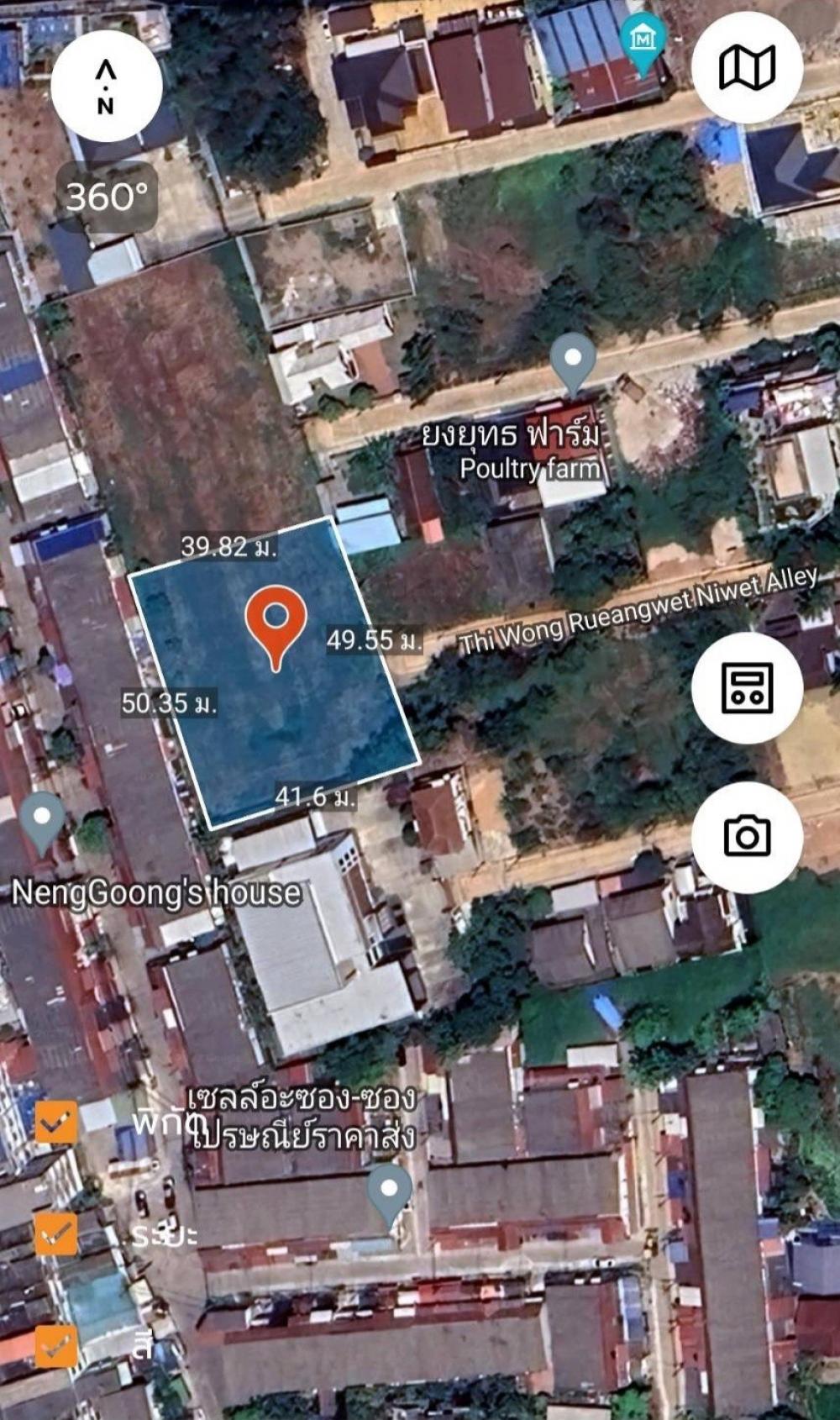Tap the north compass button
Viewport: 840px width, 1420px height.
click(x=106, y=86)
